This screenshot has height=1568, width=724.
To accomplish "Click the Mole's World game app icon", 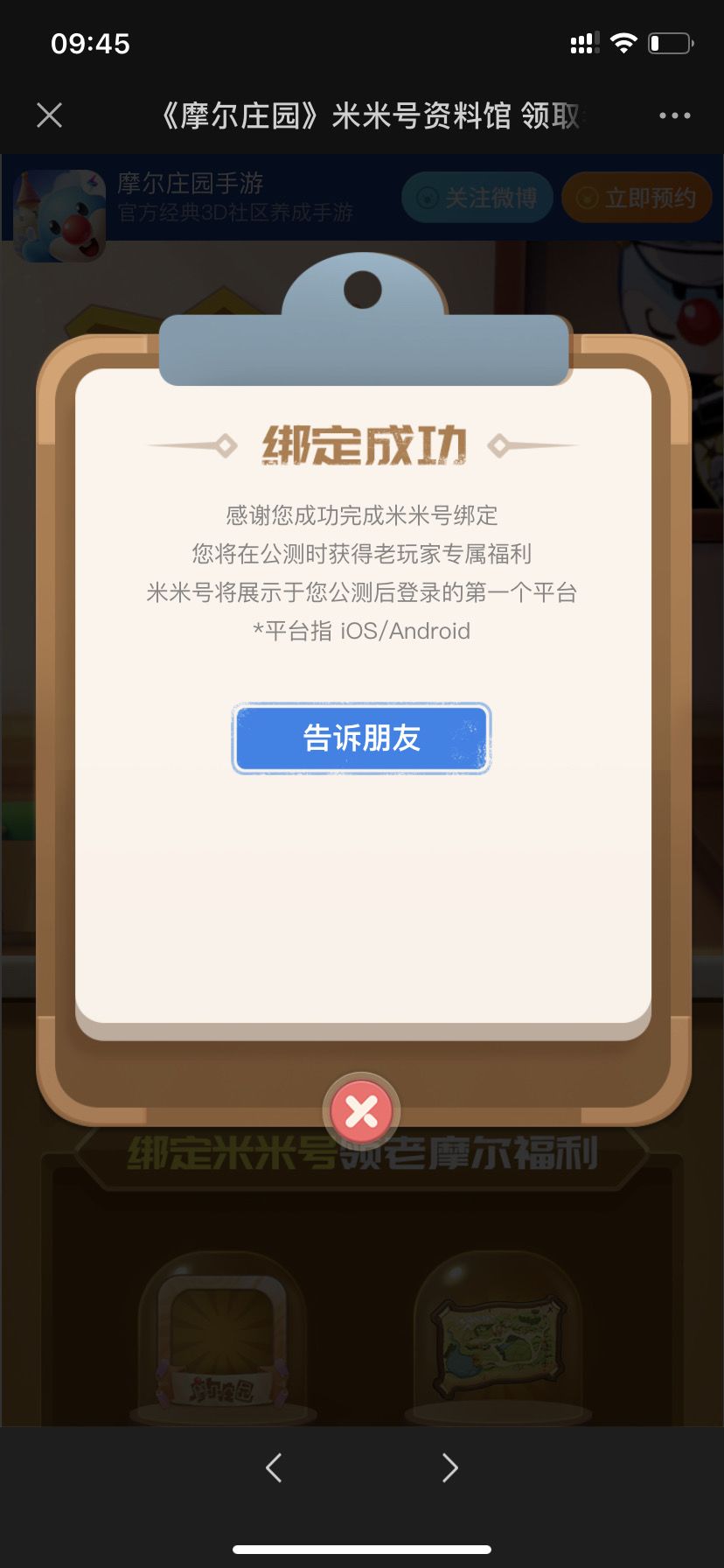I will tap(58, 201).
